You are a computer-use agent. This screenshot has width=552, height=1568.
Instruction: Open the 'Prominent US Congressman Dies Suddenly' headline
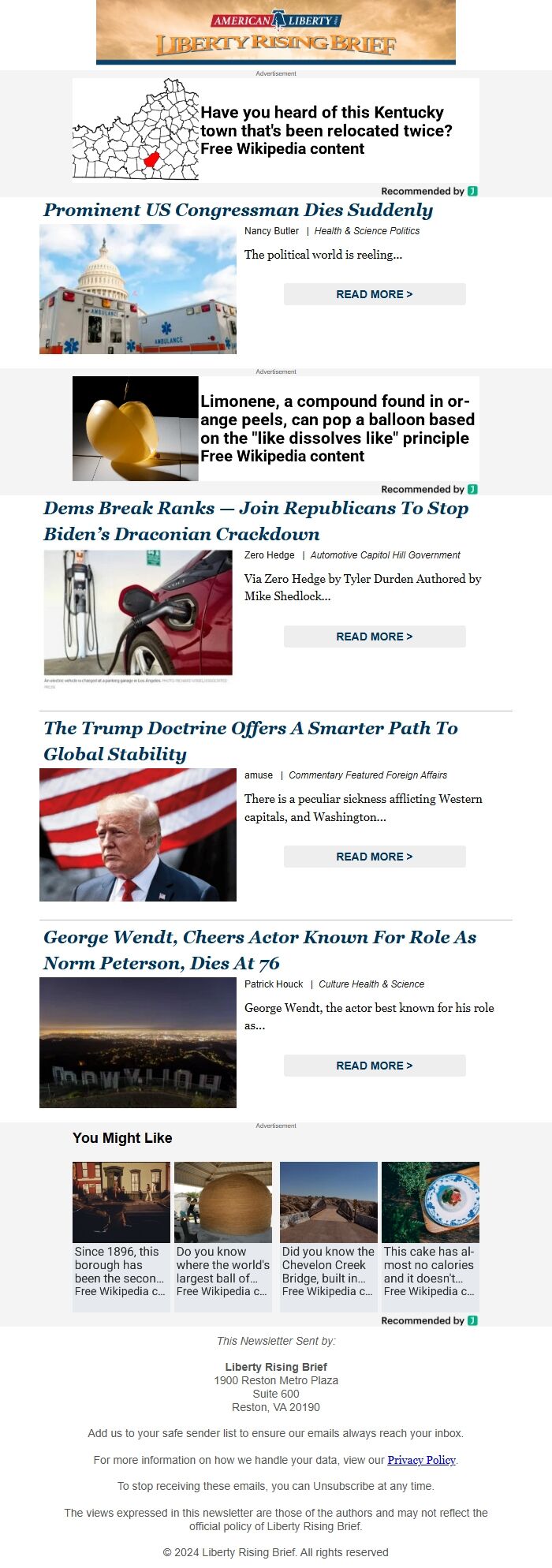(238, 210)
